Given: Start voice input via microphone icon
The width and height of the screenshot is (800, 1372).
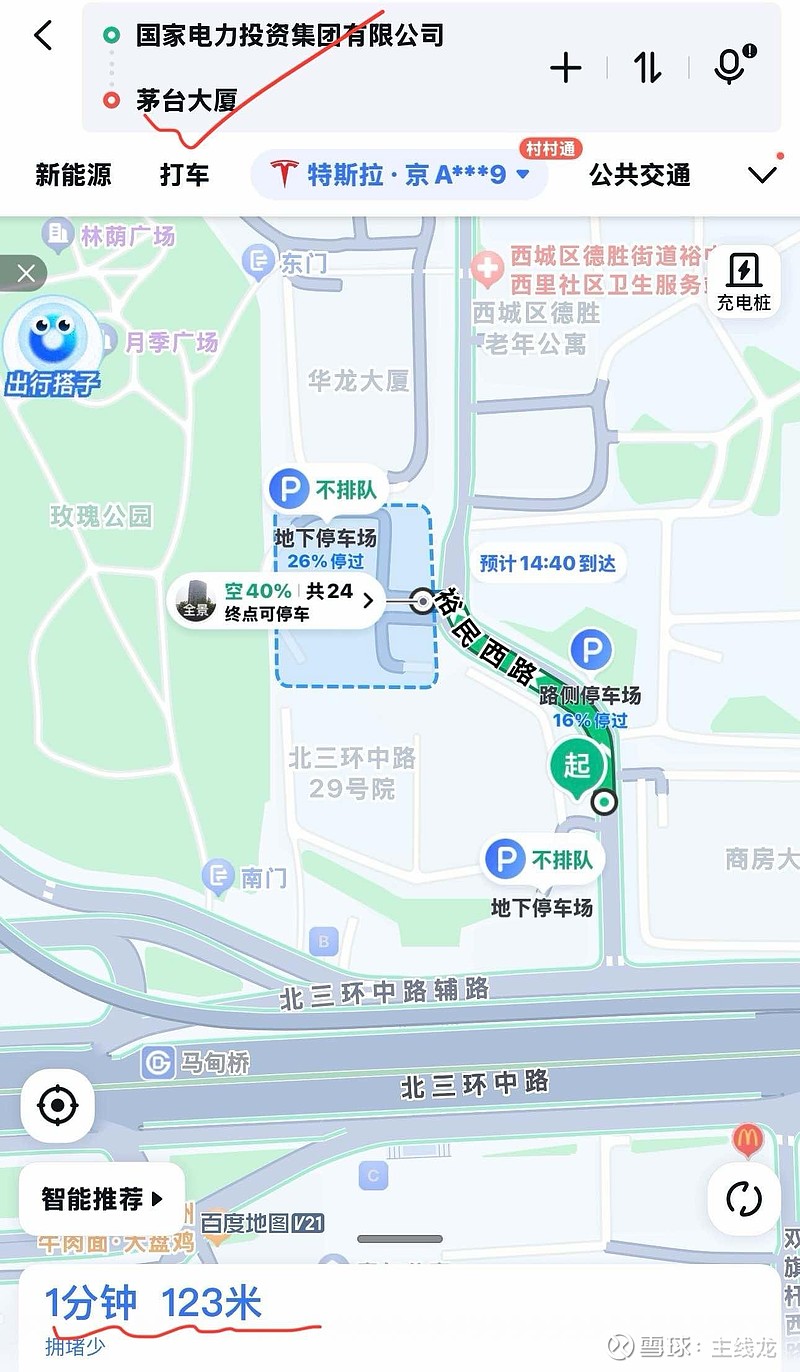Looking at the screenshot, I should [731, 66].
